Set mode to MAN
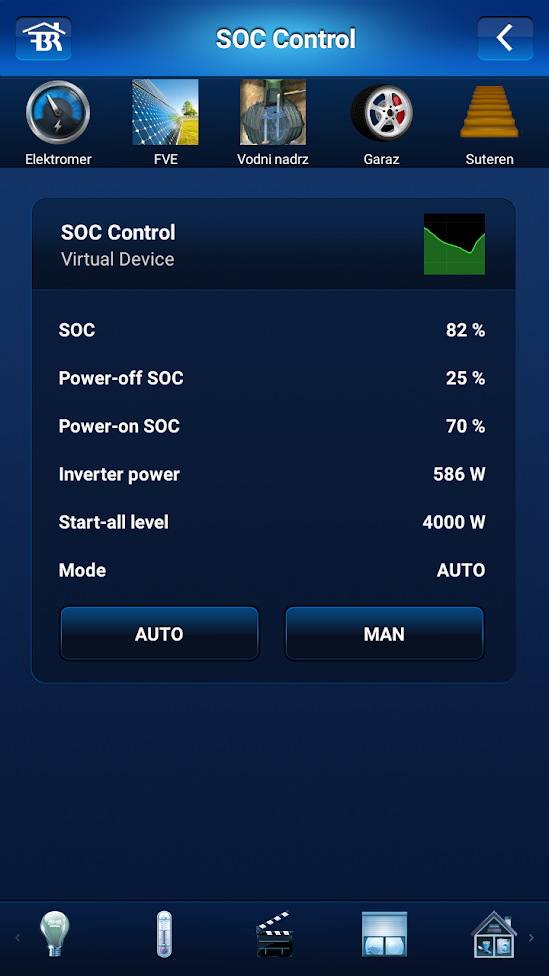Viewport: 549px width, 976px height. point(384,634)
